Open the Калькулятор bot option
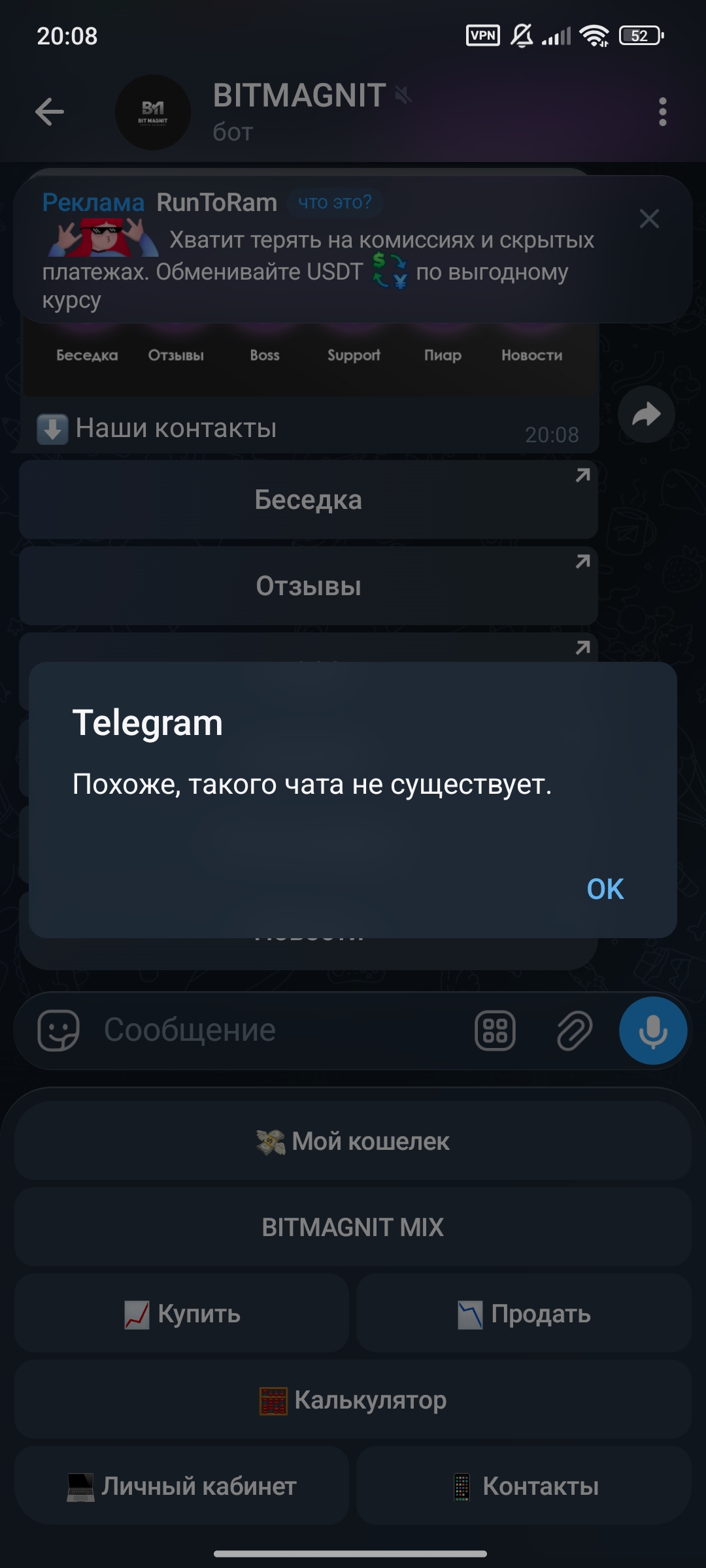Image resolution: width=706 pixels, height=1568 pixels. [353, 1399]
